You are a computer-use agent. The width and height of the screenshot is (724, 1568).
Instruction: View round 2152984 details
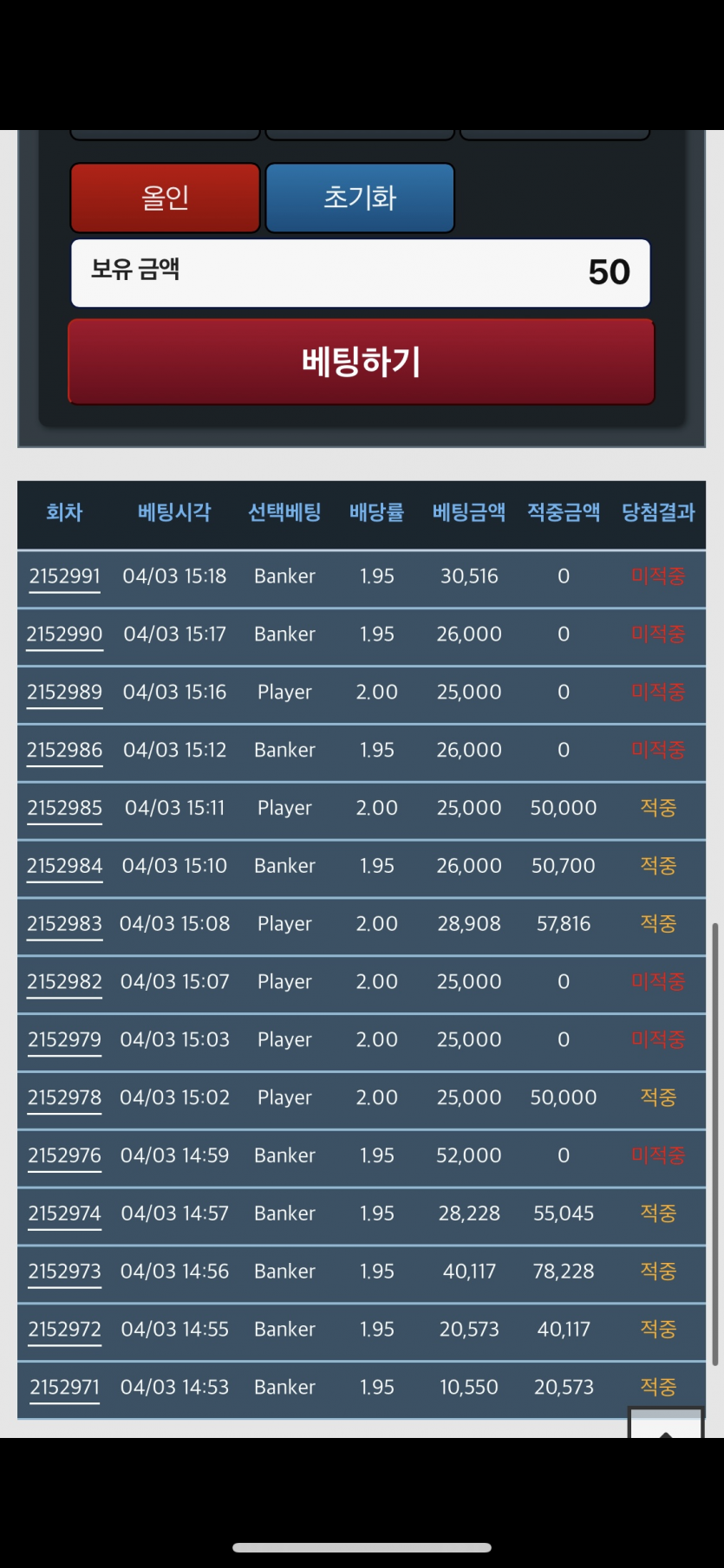tap(64, 867)
